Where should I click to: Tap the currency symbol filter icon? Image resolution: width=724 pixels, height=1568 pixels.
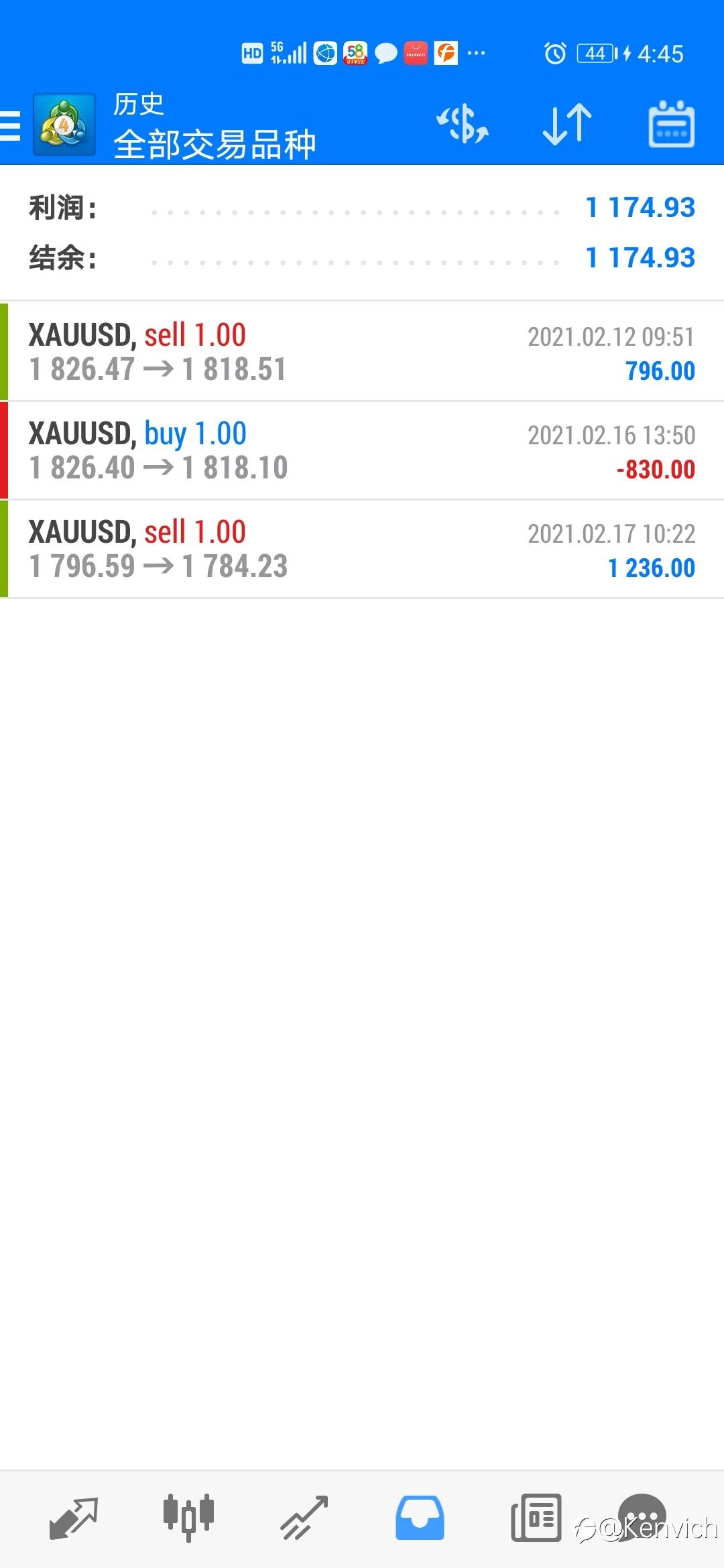(x=463, y=124)
